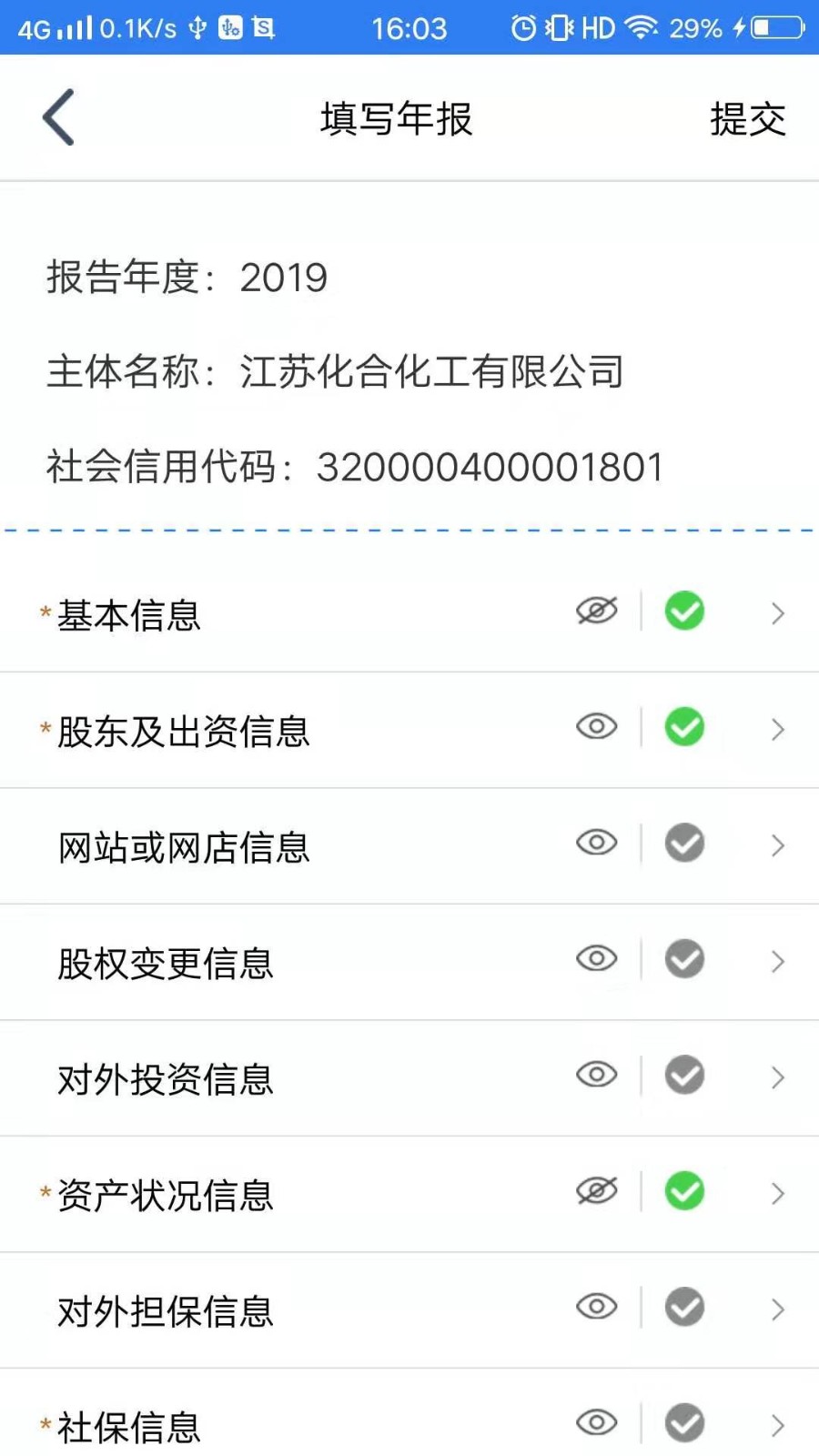Show the 股东及出资信息 section publicly
This screenshot has width=819, height=1456.
(596, 727)
